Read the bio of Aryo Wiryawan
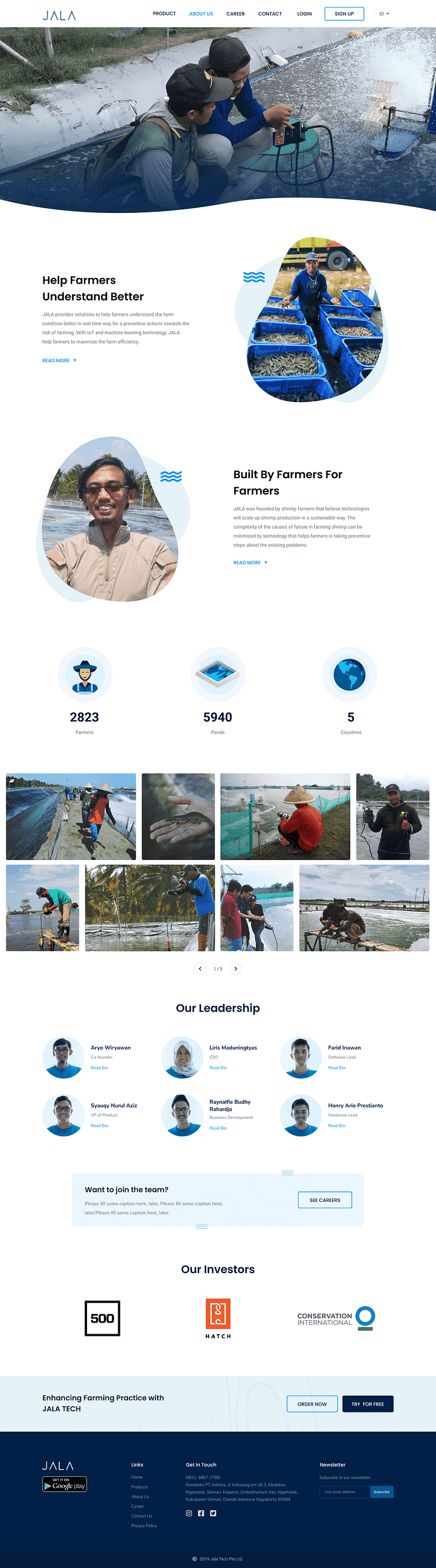The image size is (436, 1568). [99, 1068]
